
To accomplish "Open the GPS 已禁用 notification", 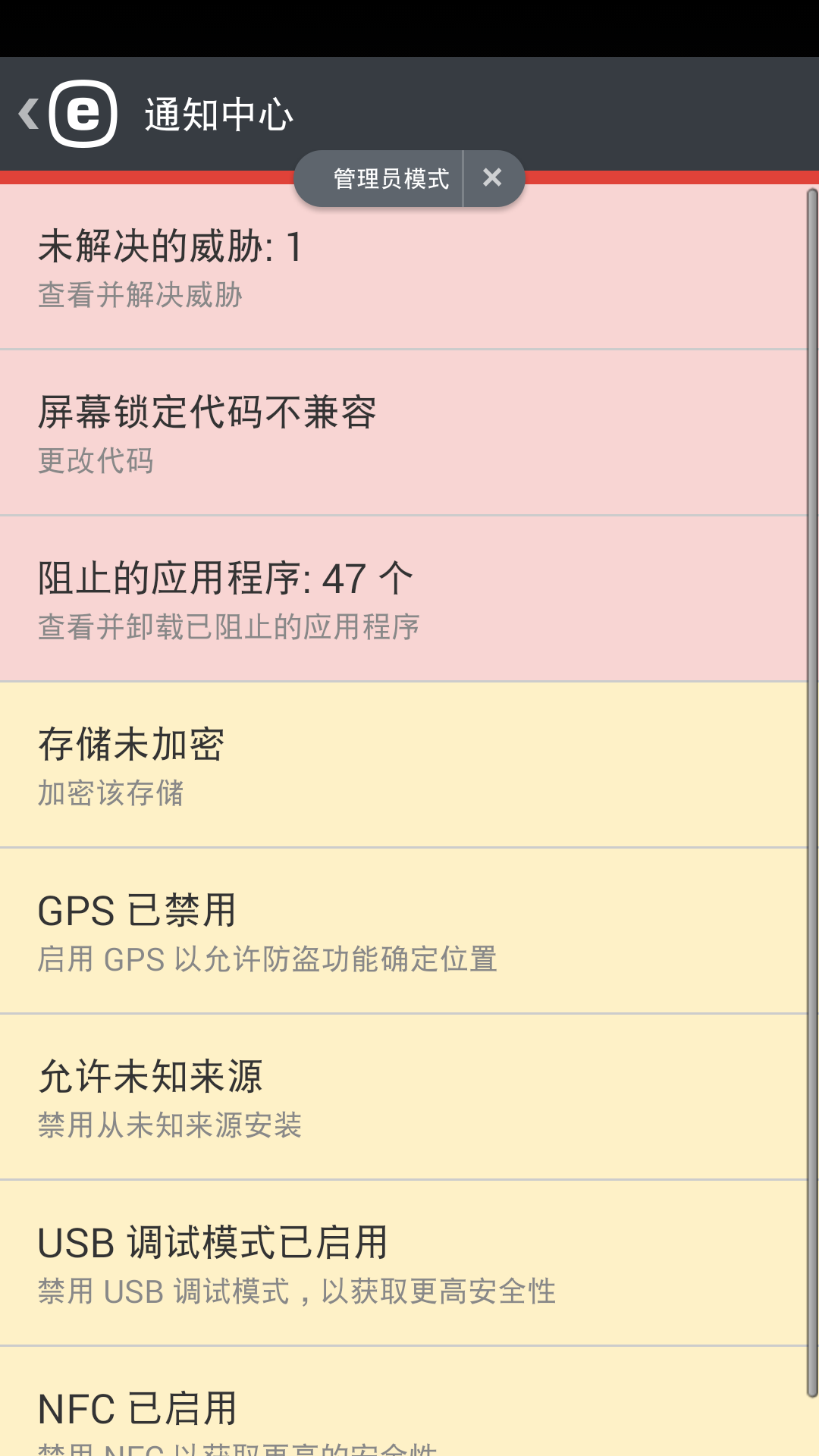I will point(136,910).
